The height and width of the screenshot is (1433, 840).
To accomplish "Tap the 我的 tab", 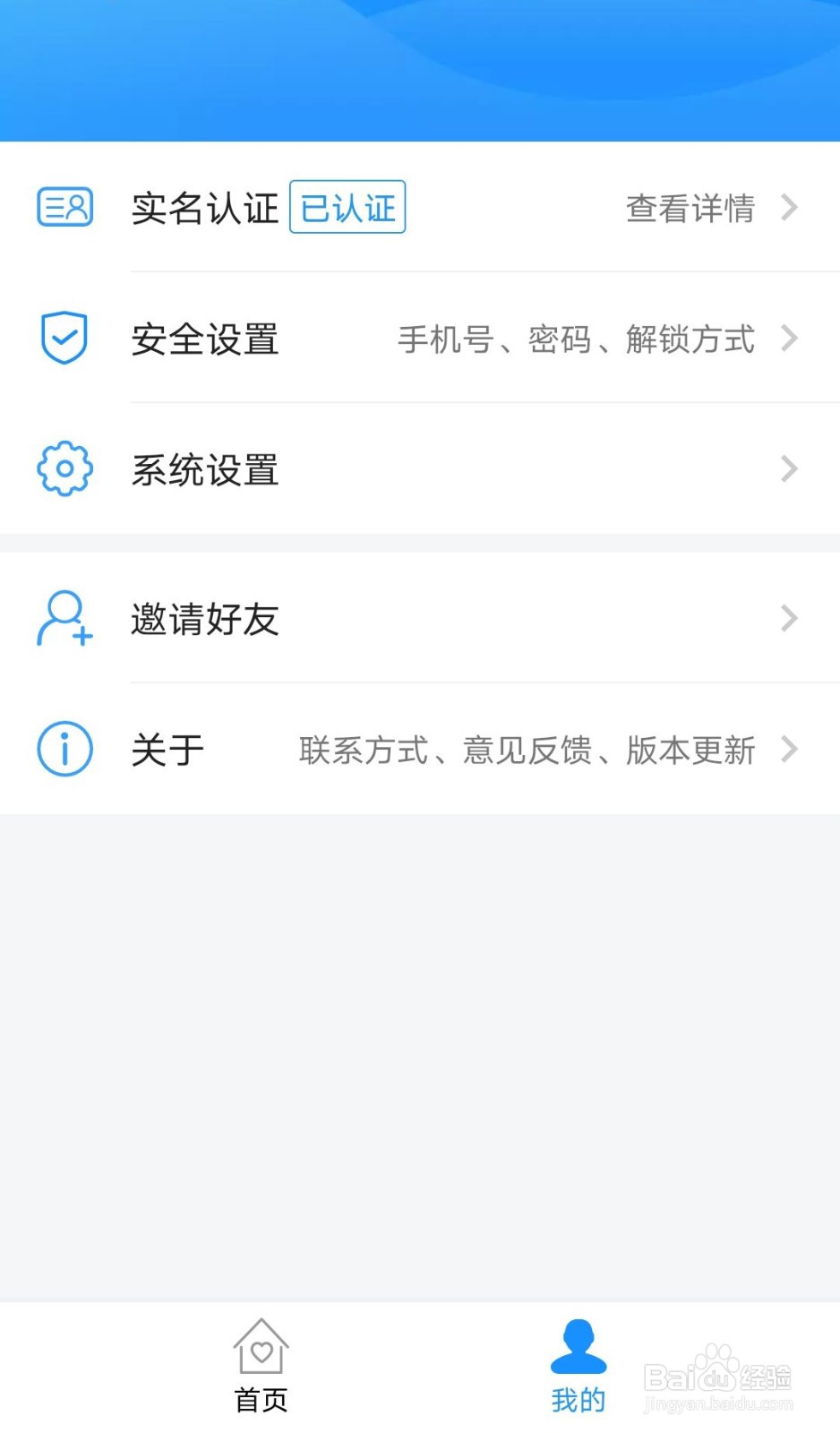I will [578, 1367].
